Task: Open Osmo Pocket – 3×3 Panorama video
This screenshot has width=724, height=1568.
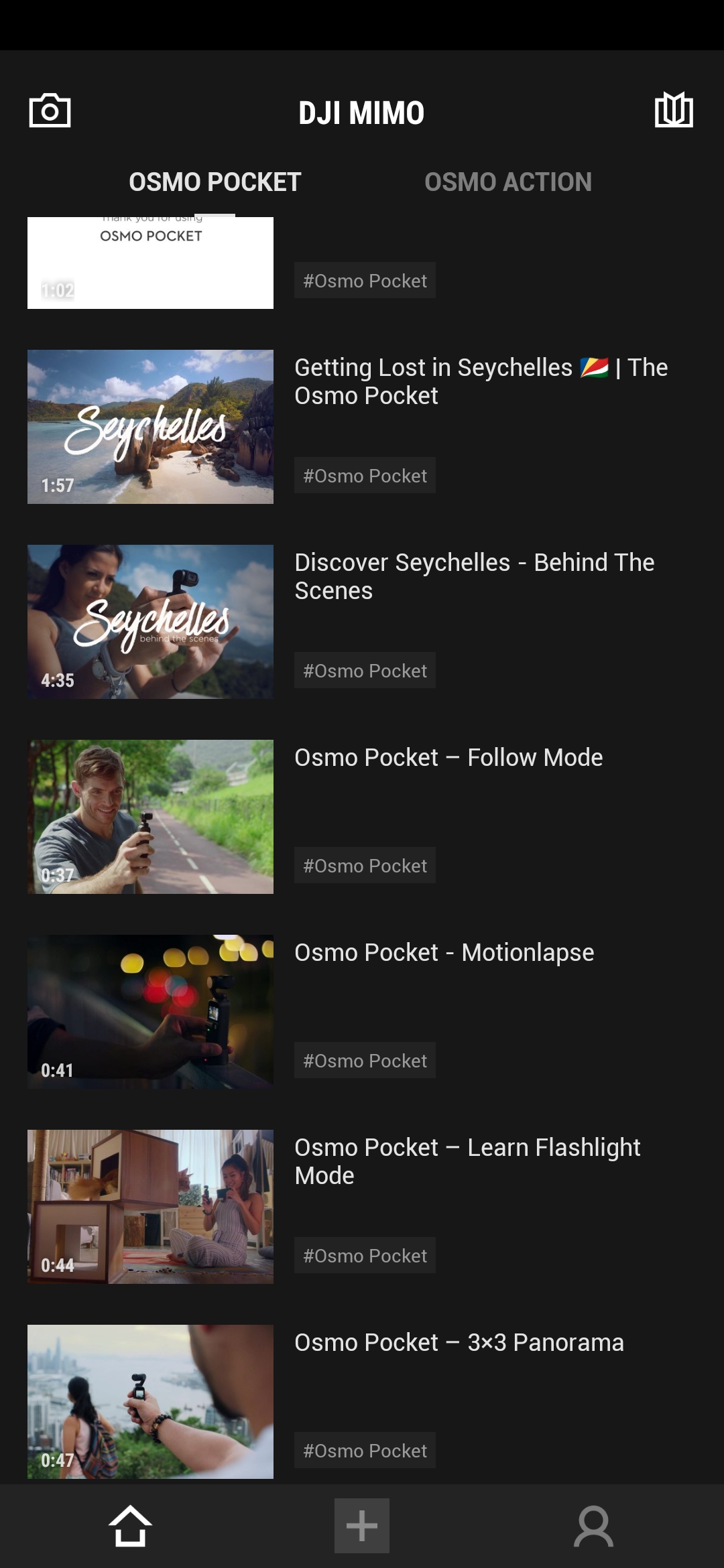Action: pos(150,1402)
